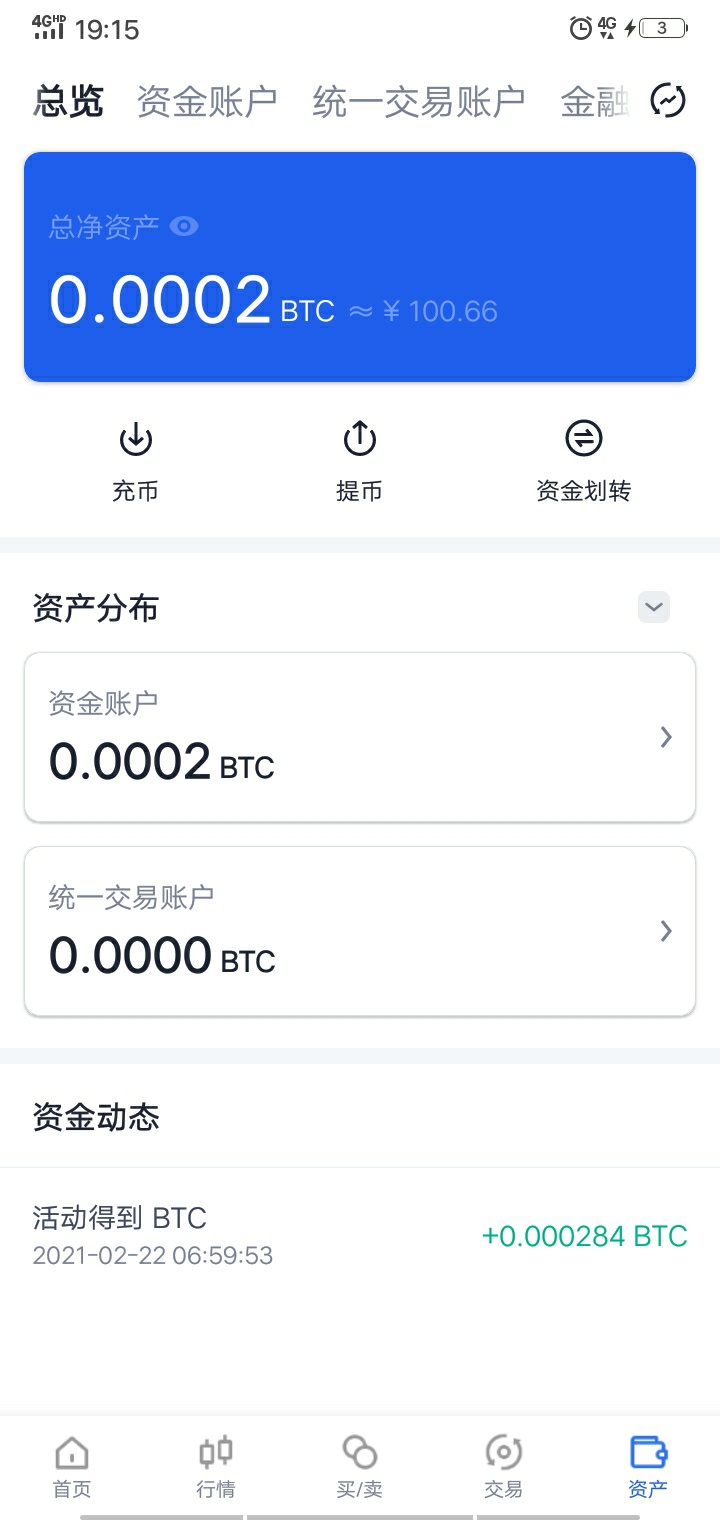The width and height of the screenshot is (720, 1520).
Task: Tap 提币 to withdraw coins
Action: point(359,463)
